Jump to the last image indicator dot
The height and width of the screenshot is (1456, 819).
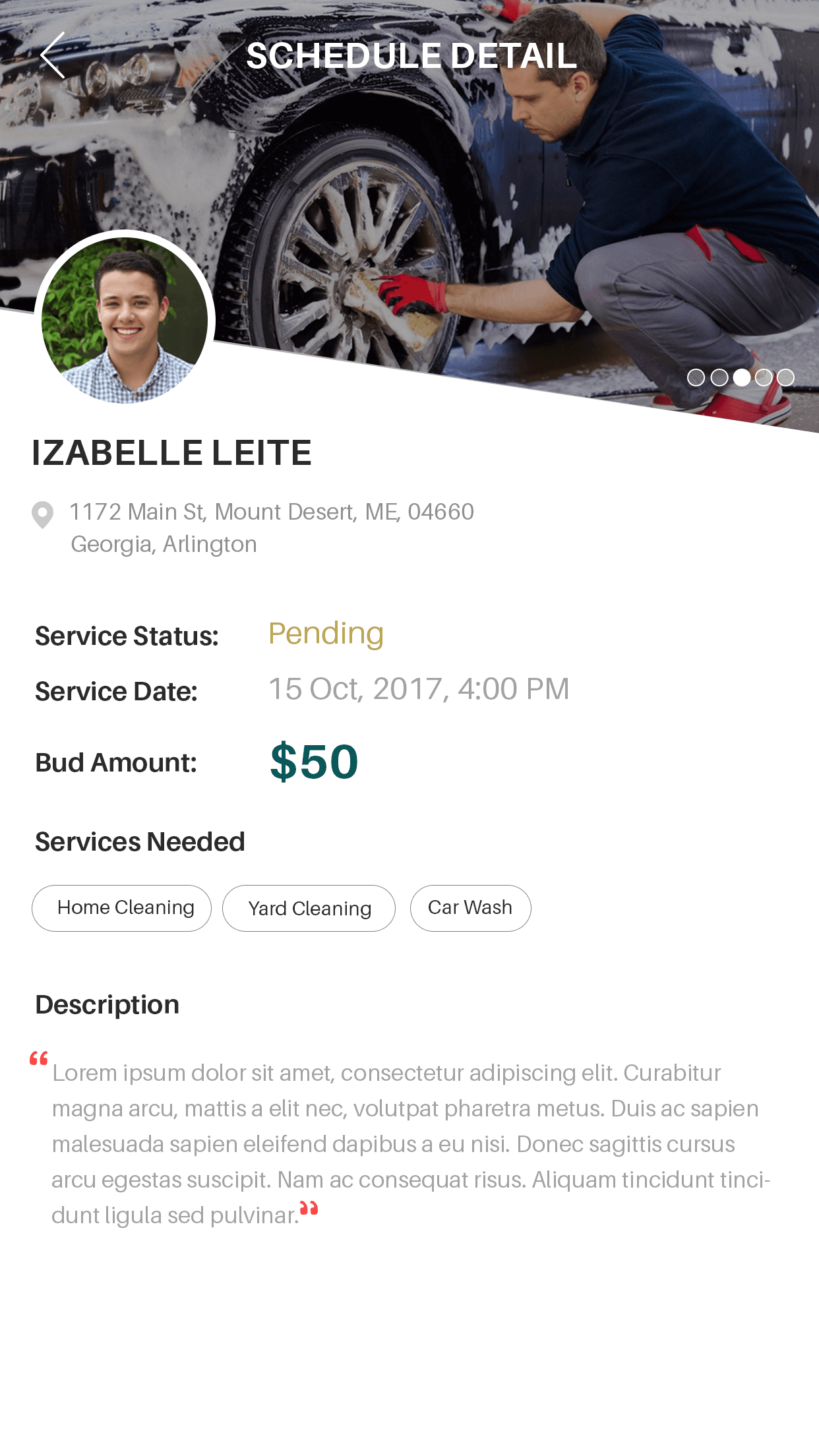pyautogui.click(x=785, y=377)
